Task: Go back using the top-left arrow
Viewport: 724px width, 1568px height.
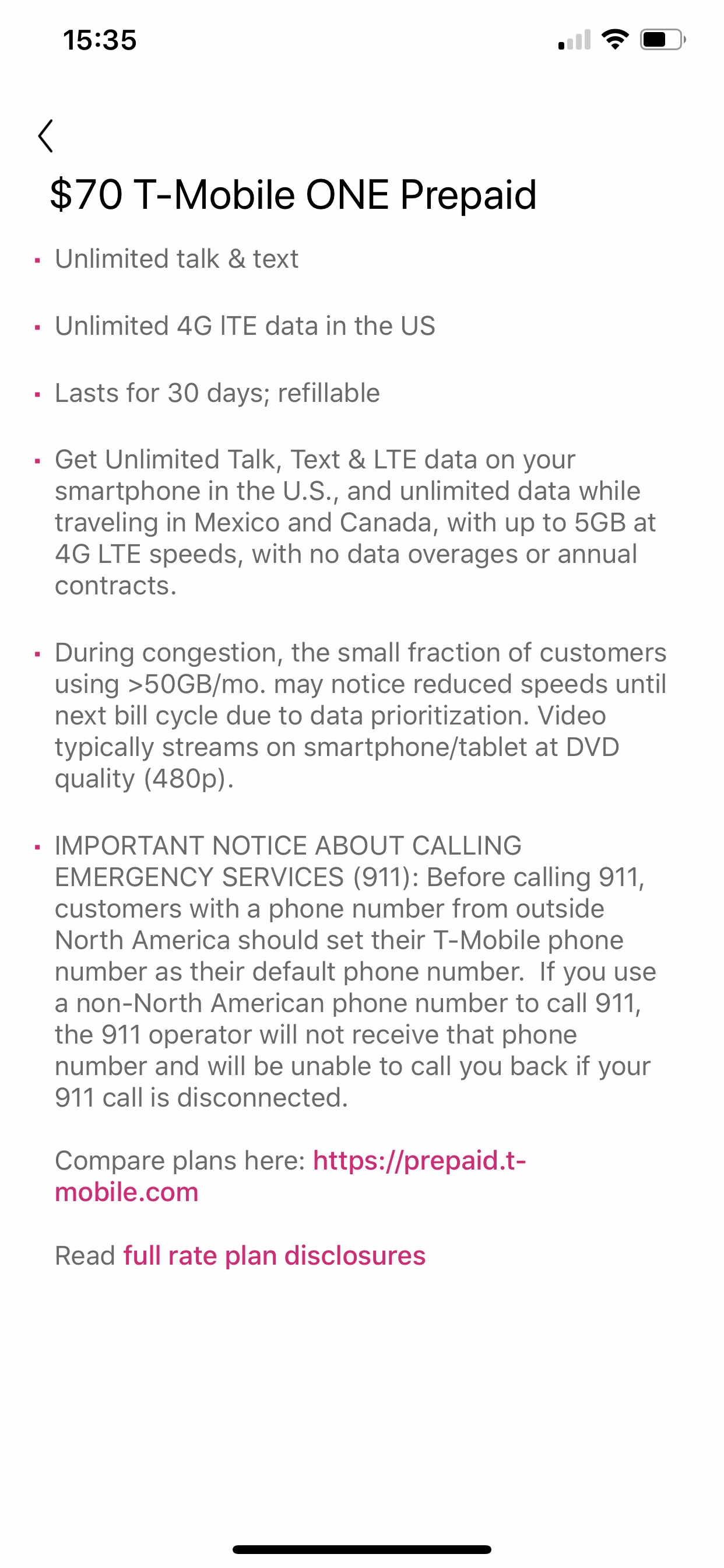Action: (45, 135)
